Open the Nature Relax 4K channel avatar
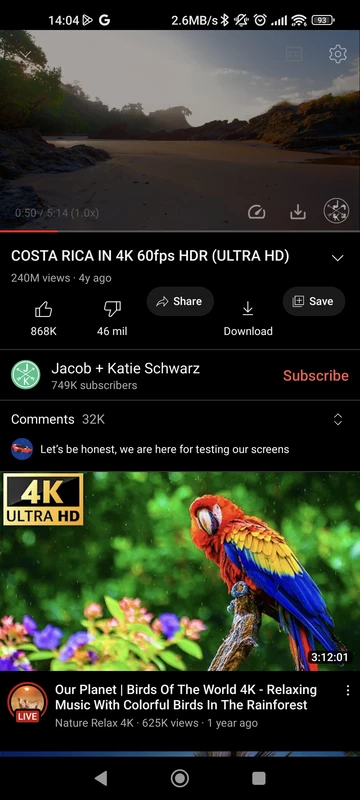360x800 pixels. [28, 702]
